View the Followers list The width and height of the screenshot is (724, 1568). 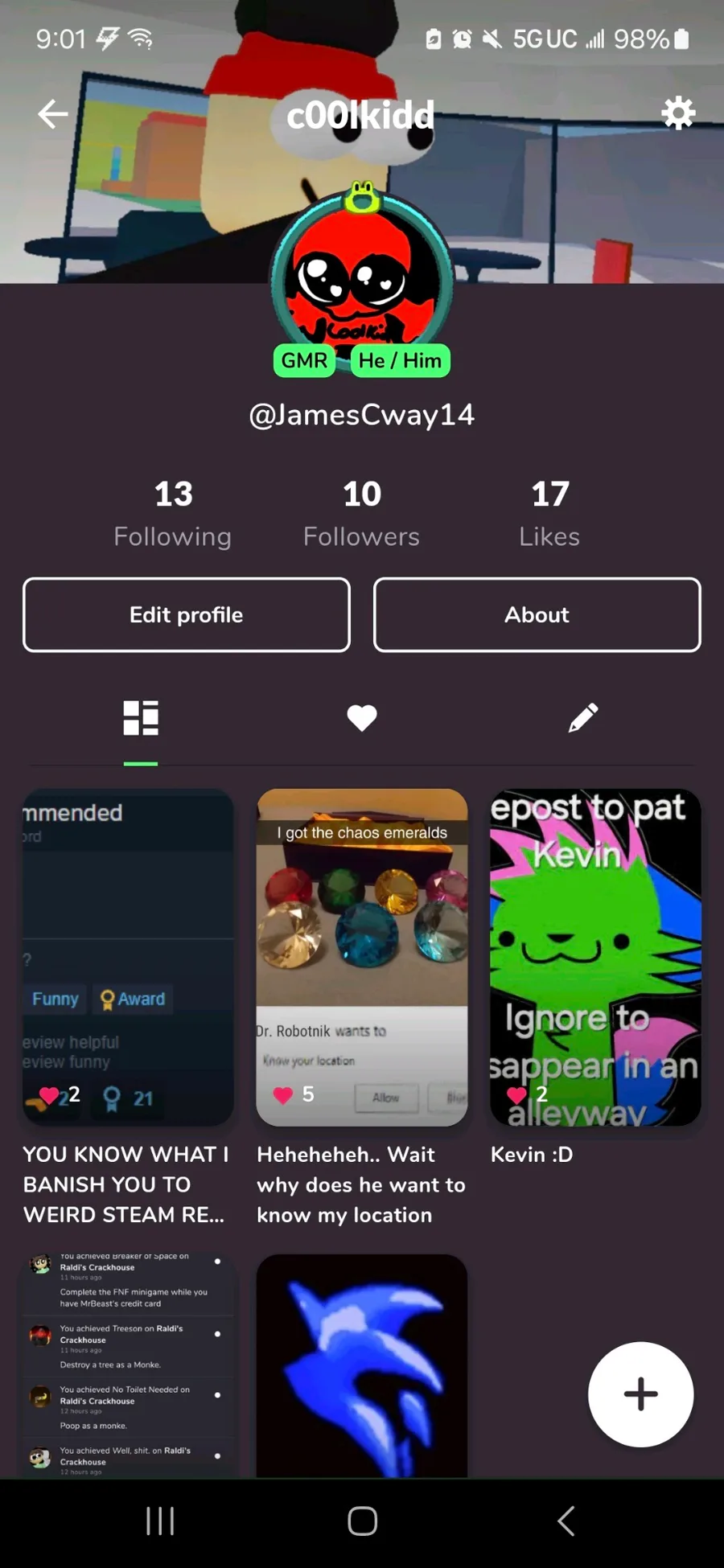coord(361,513)
